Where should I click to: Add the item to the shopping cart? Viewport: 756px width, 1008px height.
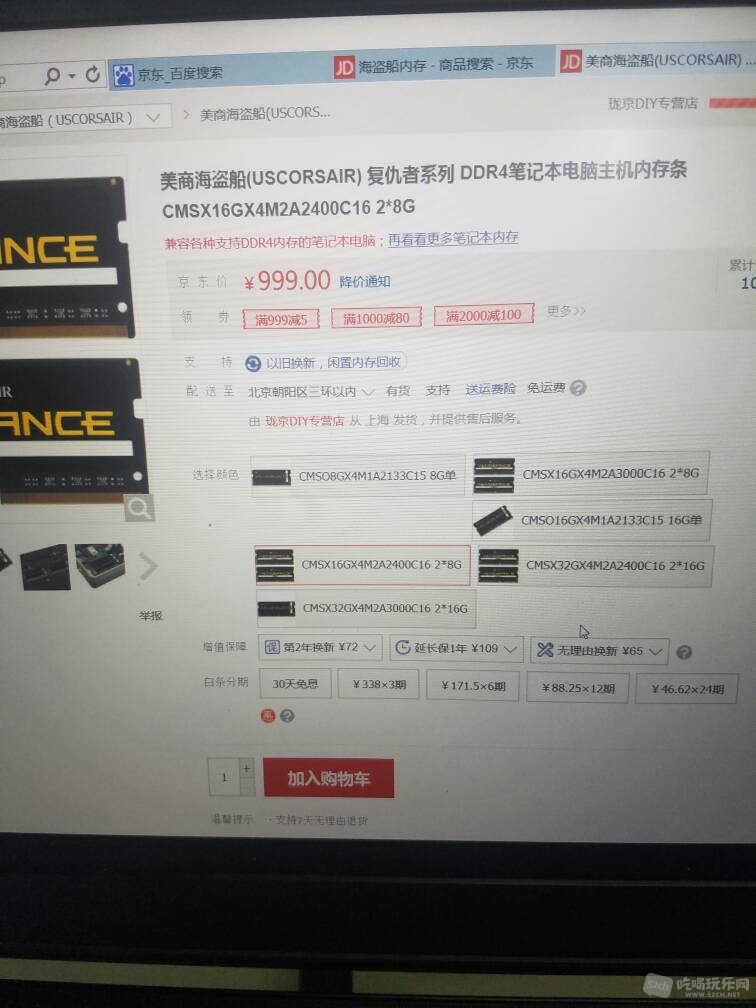(328, 778)
